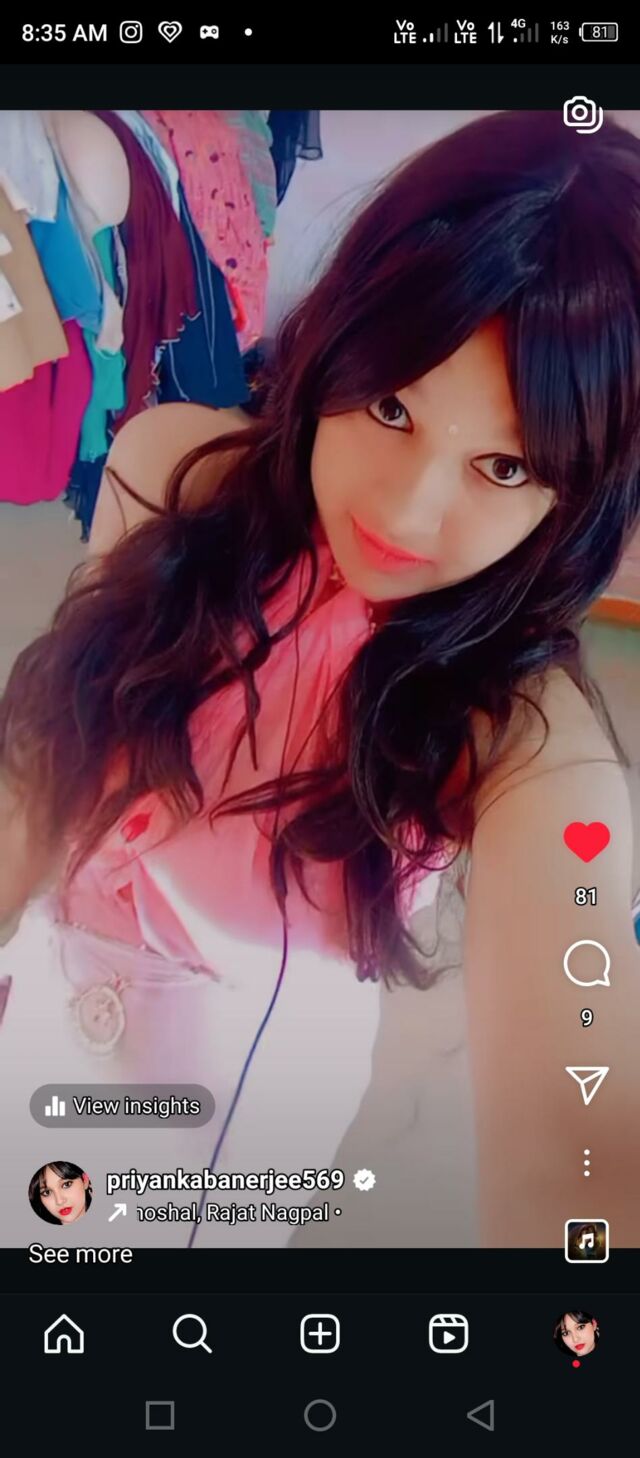Go to the Home tab
This screenshot has width=640, height=1458.
click(x=64, y=1333)
